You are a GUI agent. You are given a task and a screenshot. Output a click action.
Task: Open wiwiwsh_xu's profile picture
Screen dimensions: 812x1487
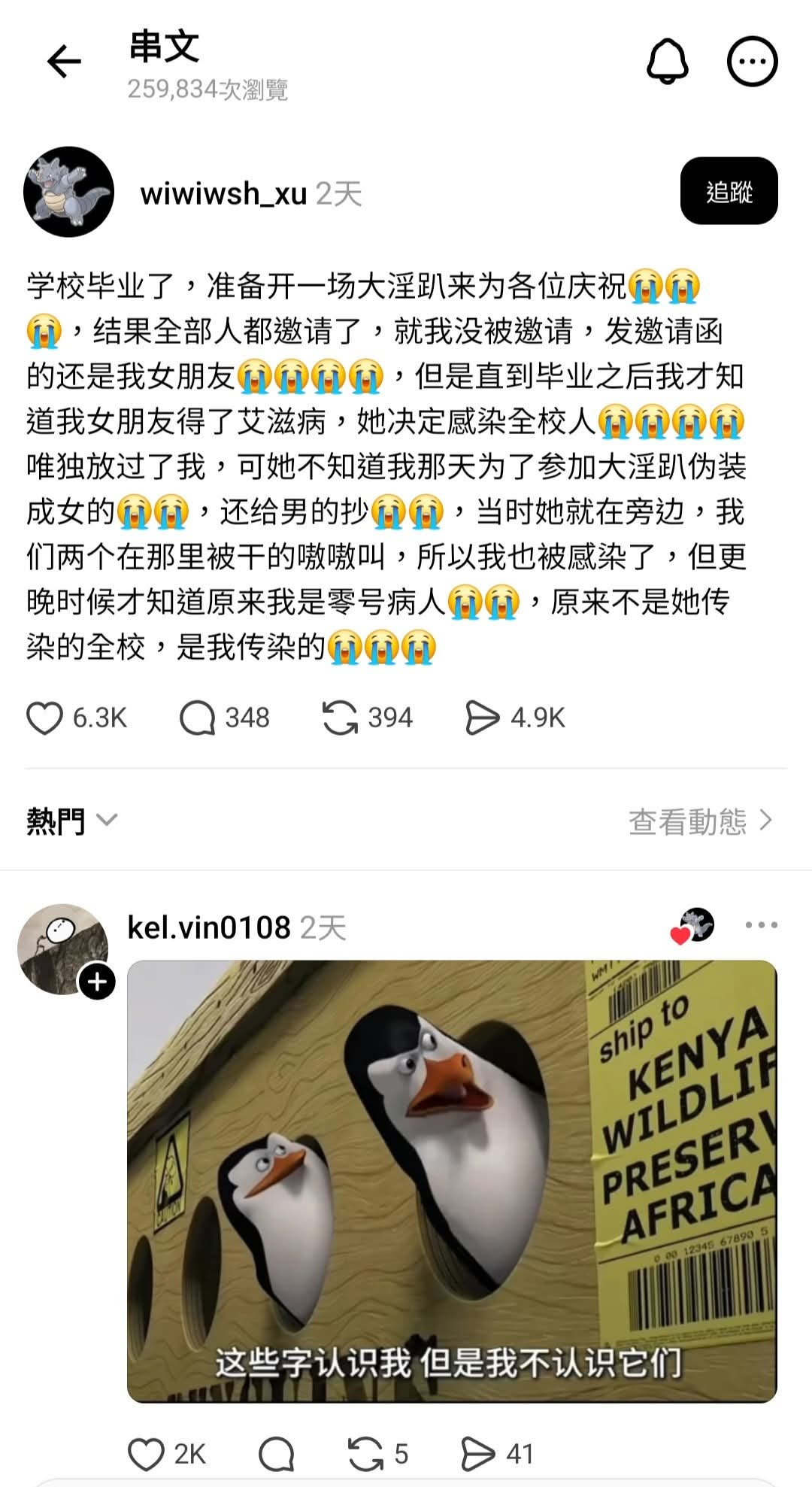pos(68,192)
